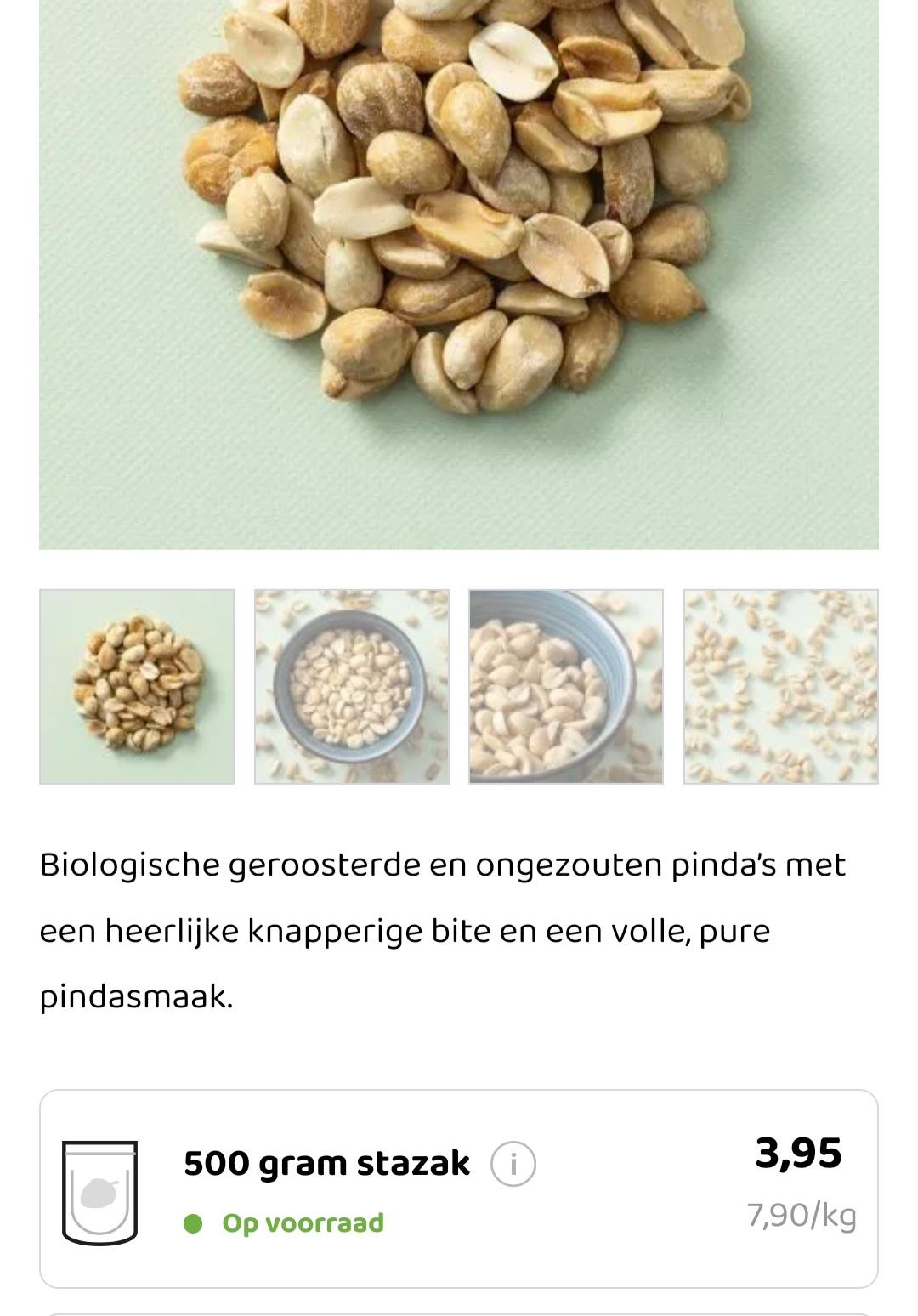Open info icon next to 500 gram stazak
The image size is (918, 1316).
point(513,1164)
